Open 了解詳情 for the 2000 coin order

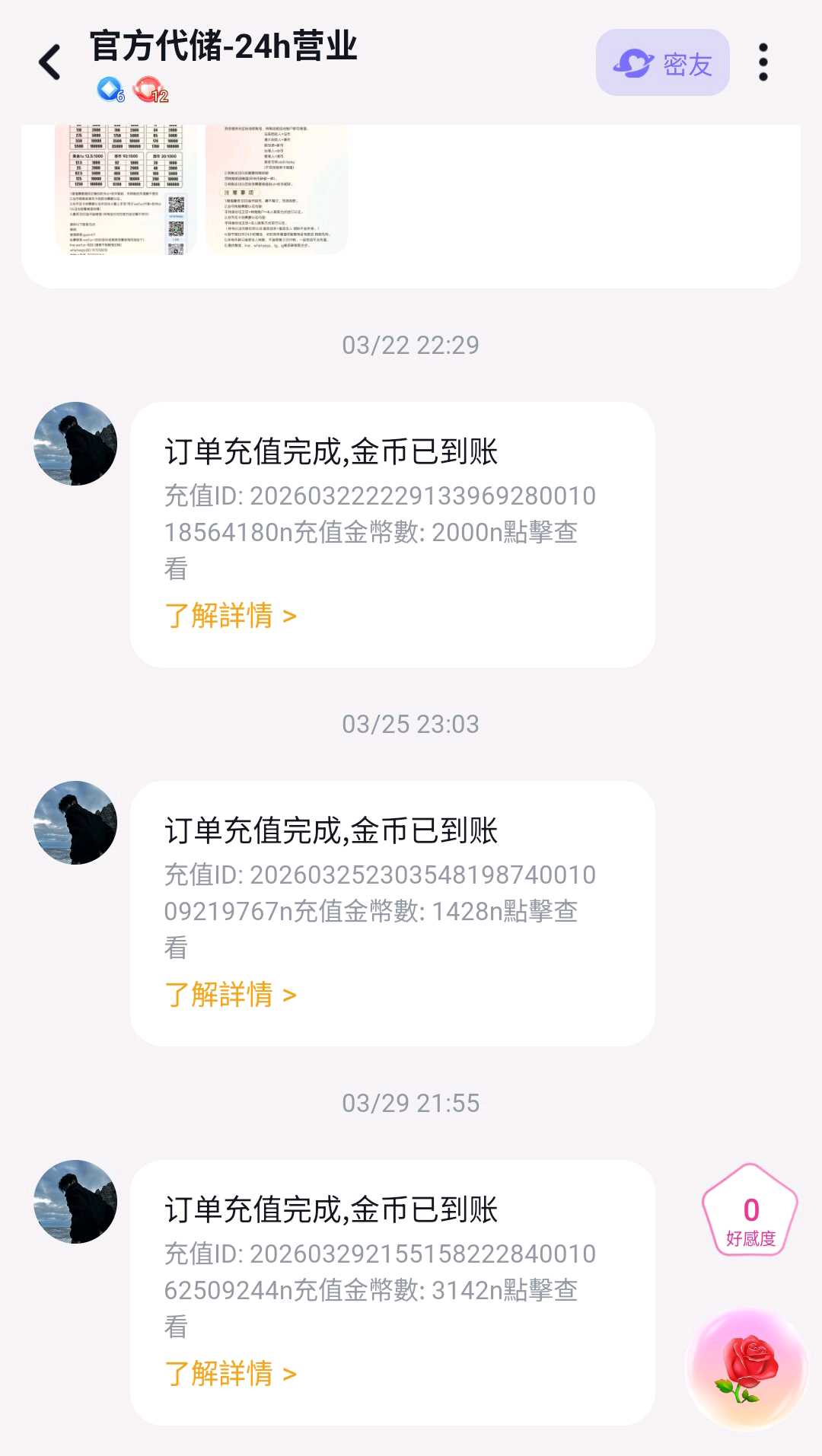click(231, 615)
